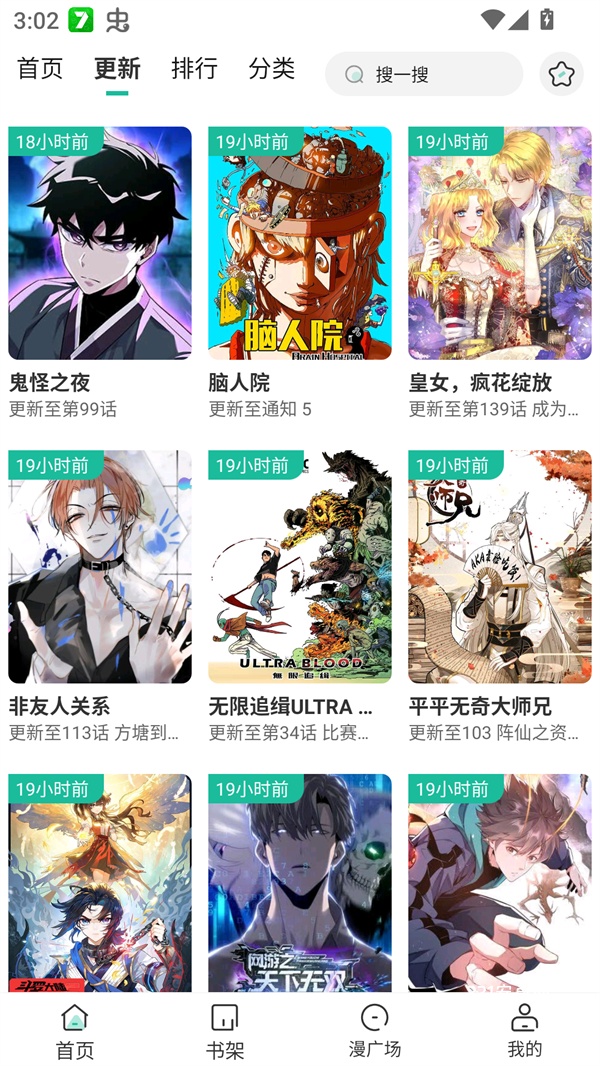Tap the 更新 top tab
The height and width of the screenshot is (1066, 600).
point(117,69)
